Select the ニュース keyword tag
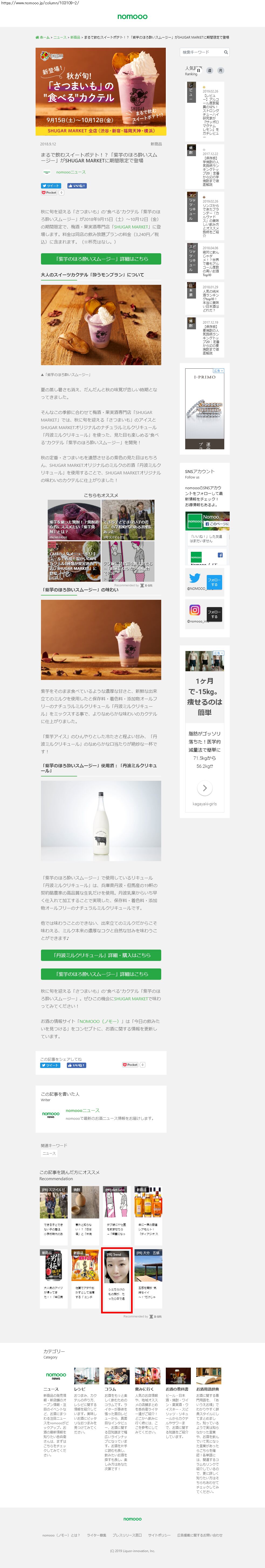265x1568 pixels. click(49, 1153)
